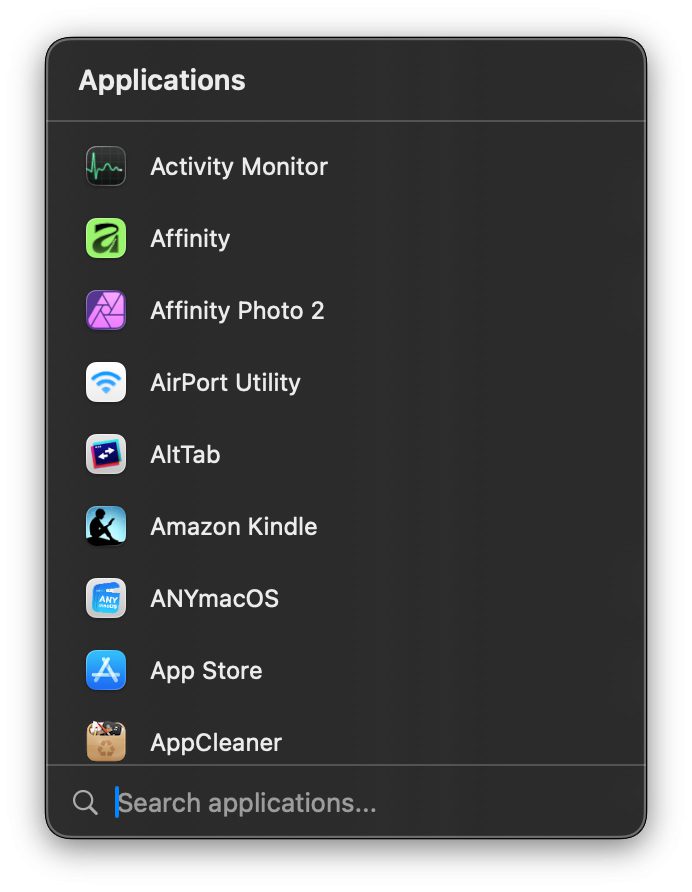692x892 pixels.
Task: Select AirPort Utility
Action: pos(345,382)
